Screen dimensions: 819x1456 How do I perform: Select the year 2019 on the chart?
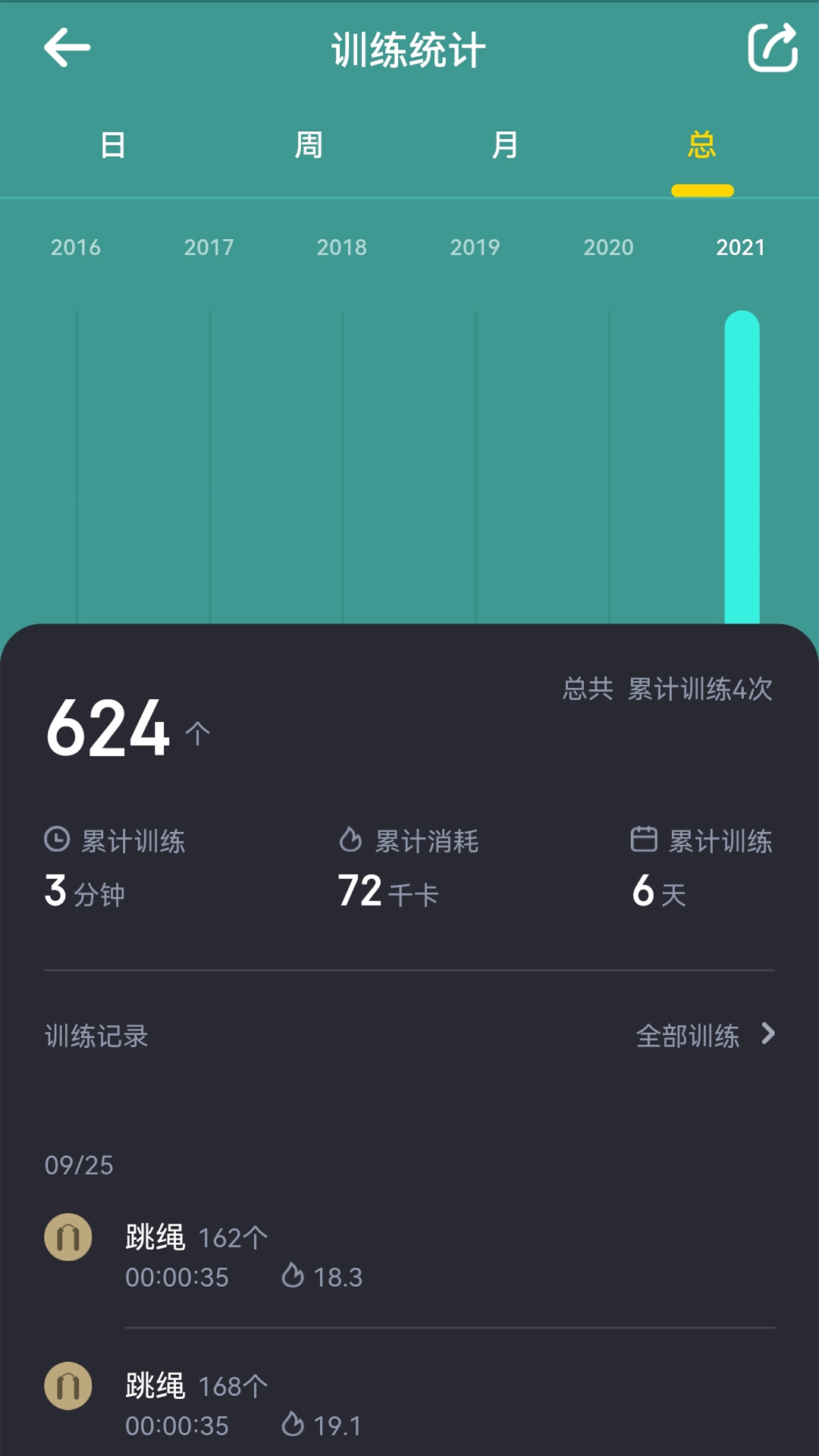(x=476, y=246)
